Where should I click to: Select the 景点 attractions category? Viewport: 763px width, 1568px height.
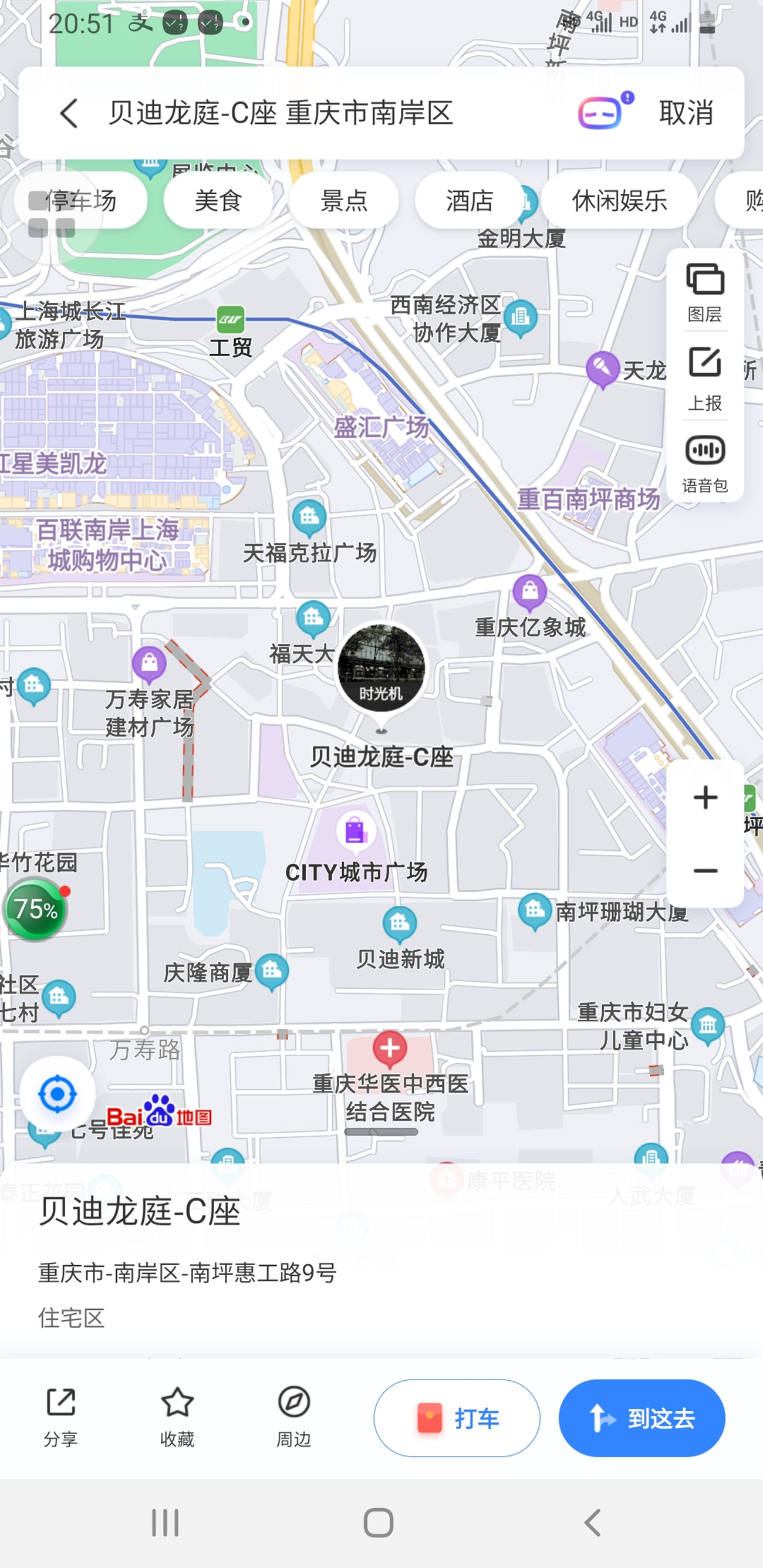[x=343, y=200]
